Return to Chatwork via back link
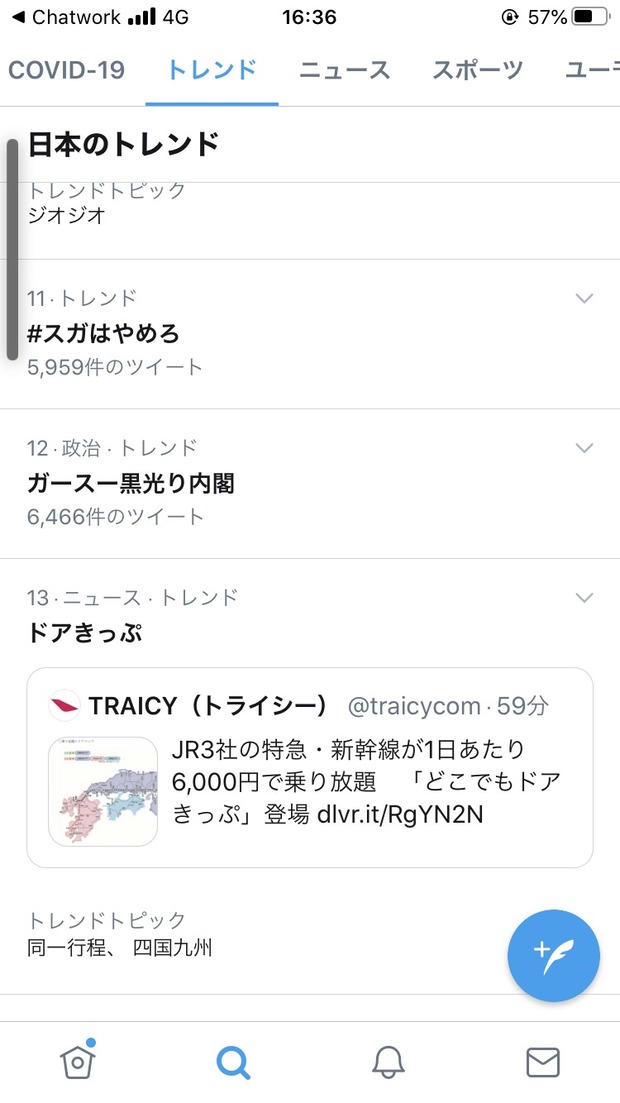Image resolution: width=620 pixels, height=1103 pixels. 68,17
